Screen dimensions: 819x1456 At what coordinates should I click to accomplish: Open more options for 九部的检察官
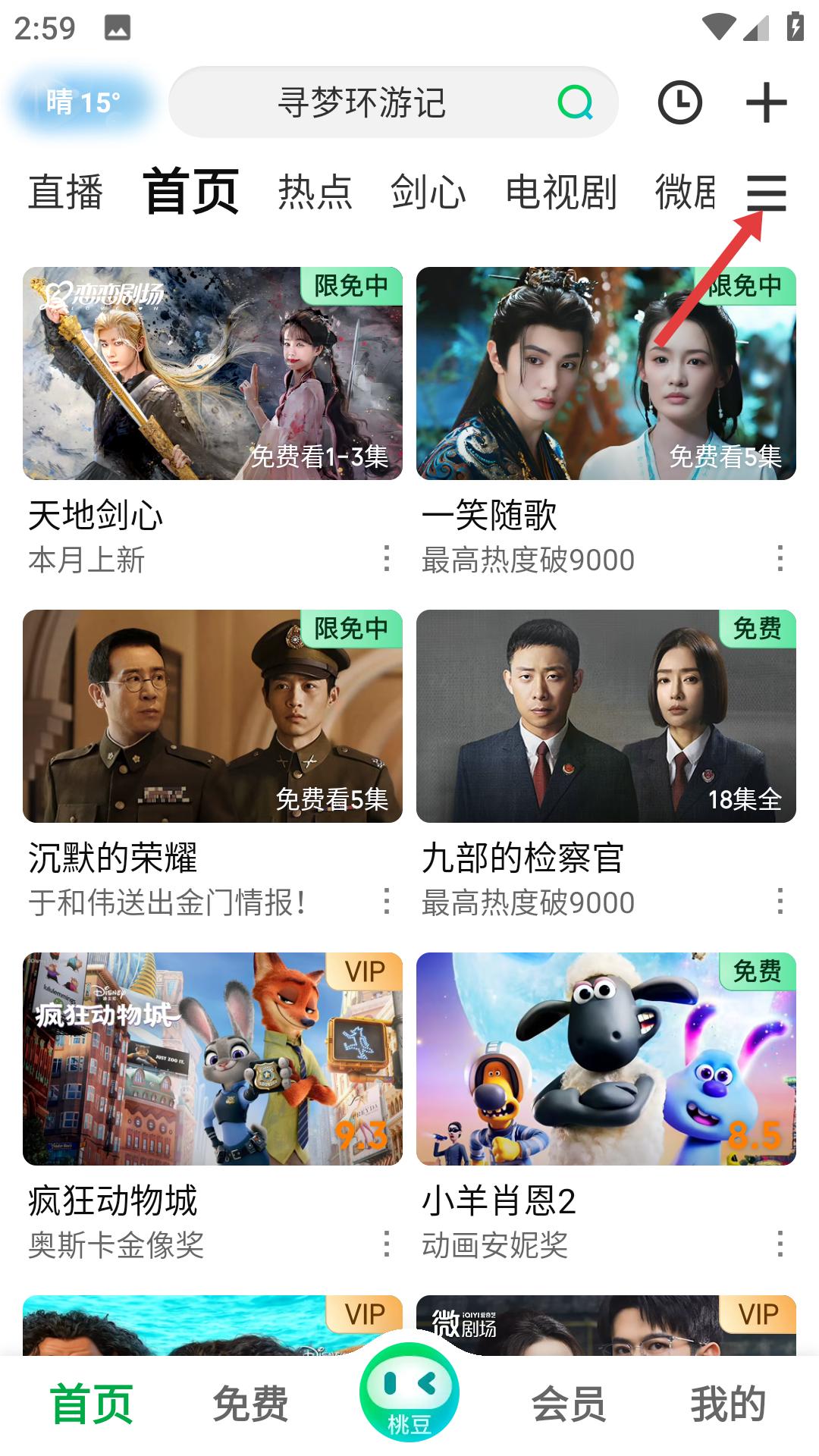click(780, 902)
